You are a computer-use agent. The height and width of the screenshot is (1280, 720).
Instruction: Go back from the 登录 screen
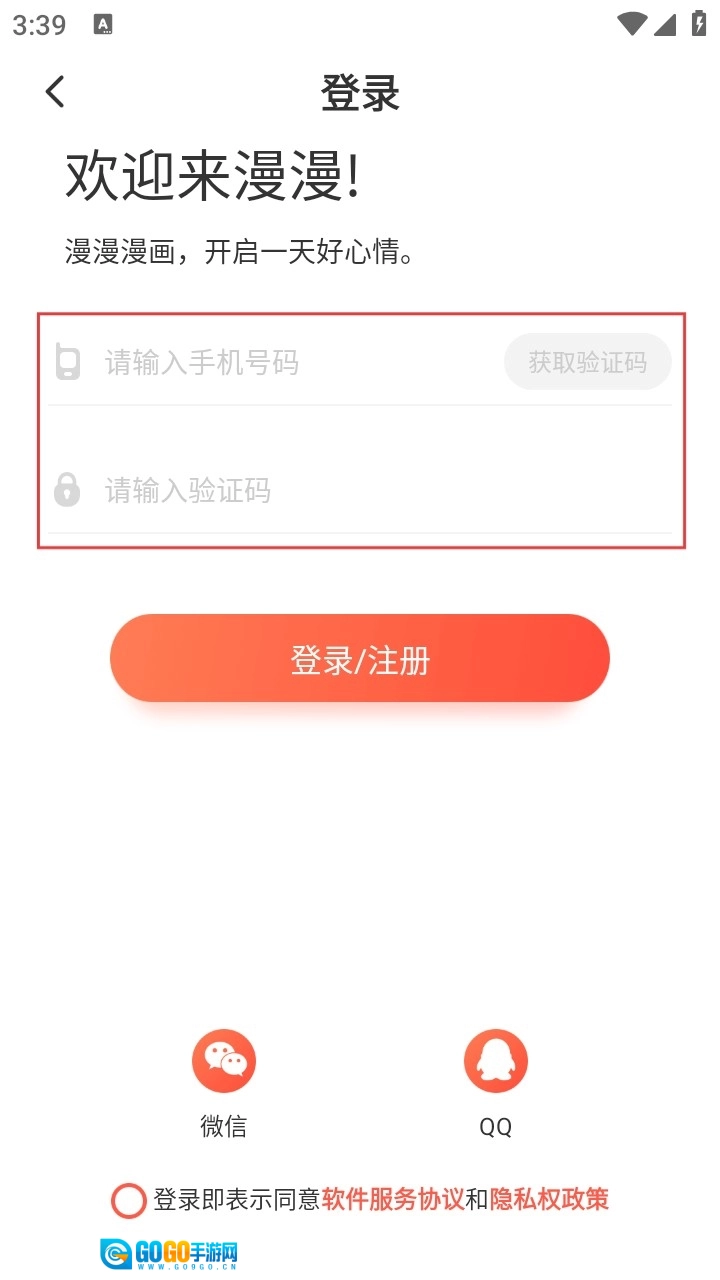(55, 92)
